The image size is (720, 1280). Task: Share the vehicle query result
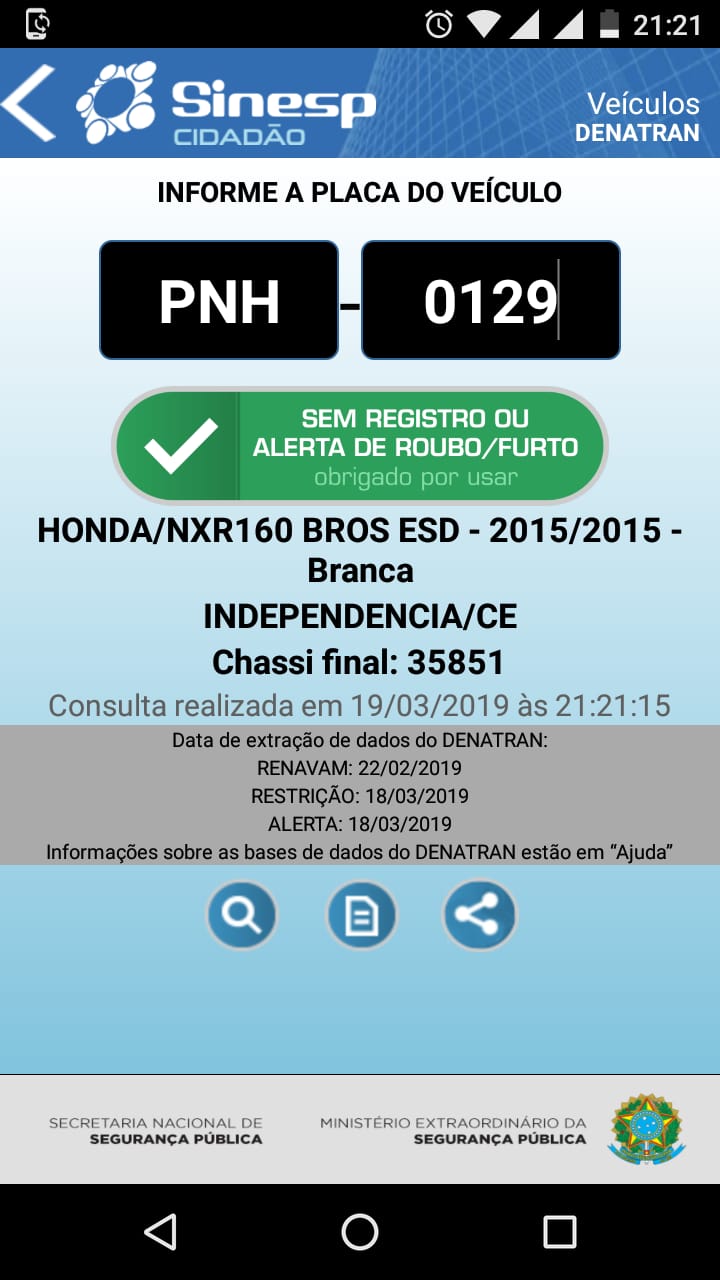[480, 914]
